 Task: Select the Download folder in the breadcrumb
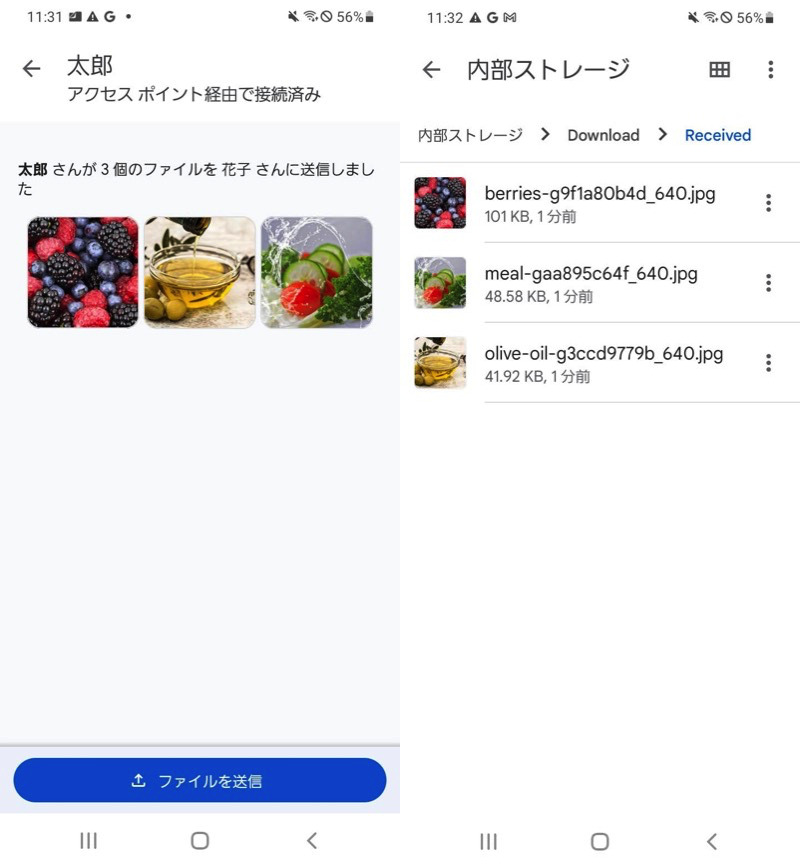click(x=603, y=135)
